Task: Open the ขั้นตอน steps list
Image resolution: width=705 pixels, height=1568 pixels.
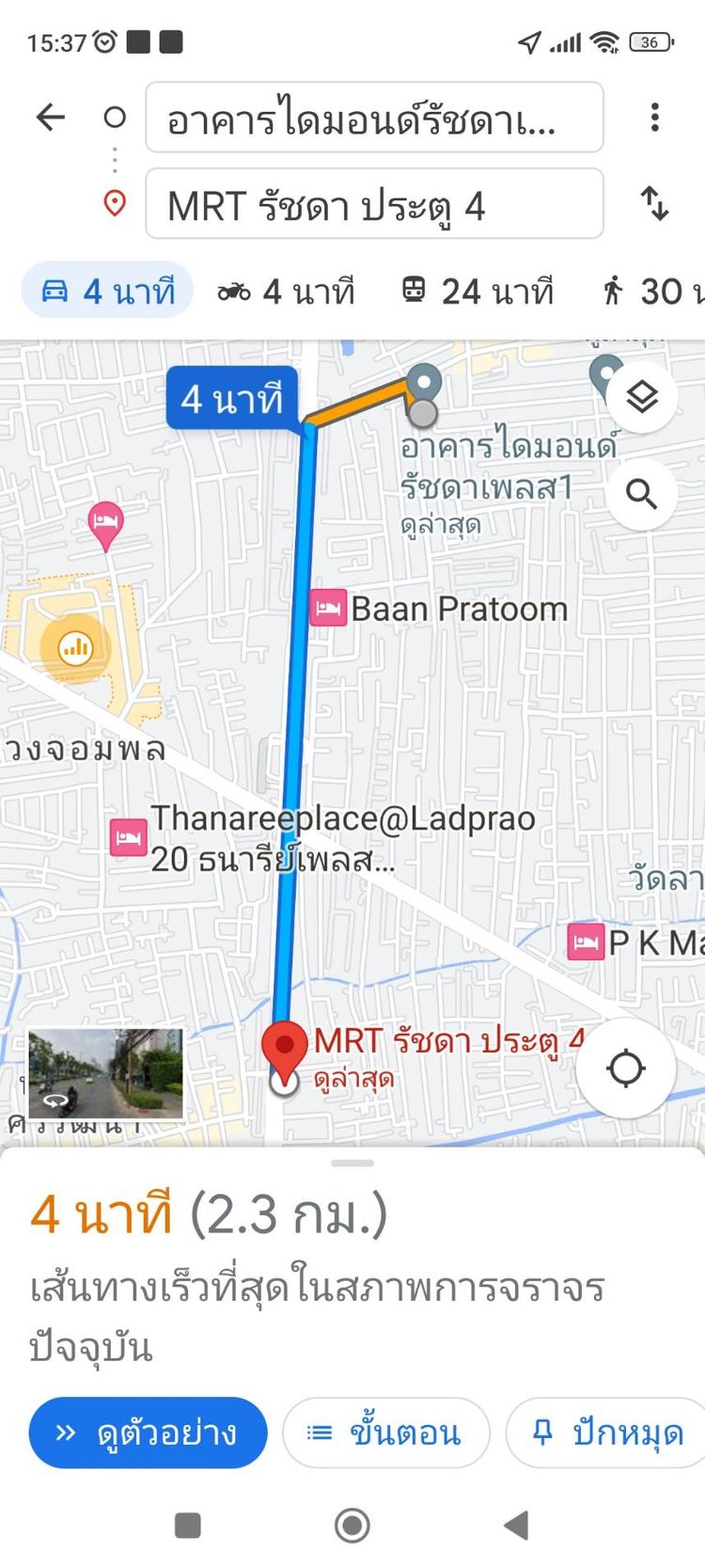Action: pos(385,1433)
